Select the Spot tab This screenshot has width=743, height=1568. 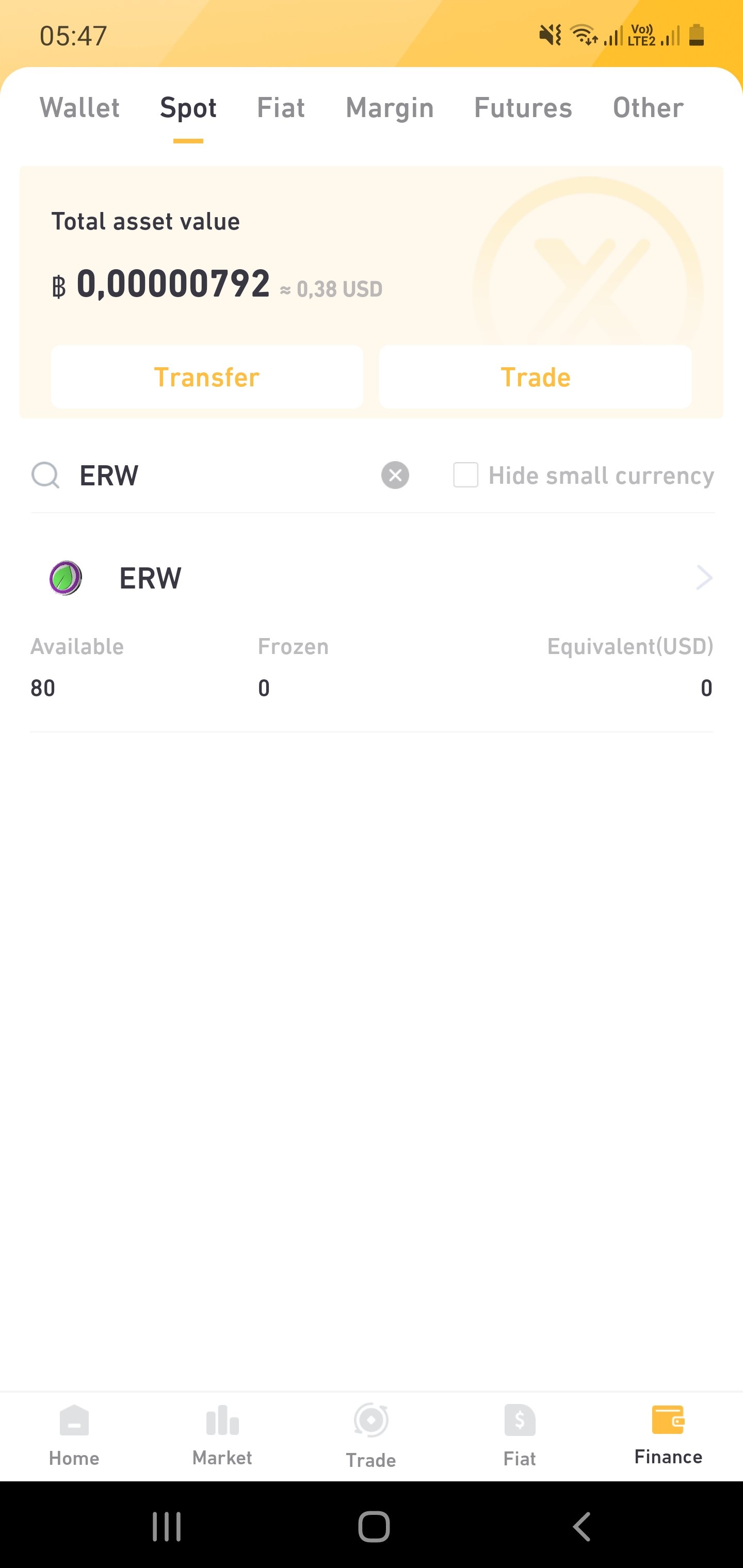pos(188,108)
